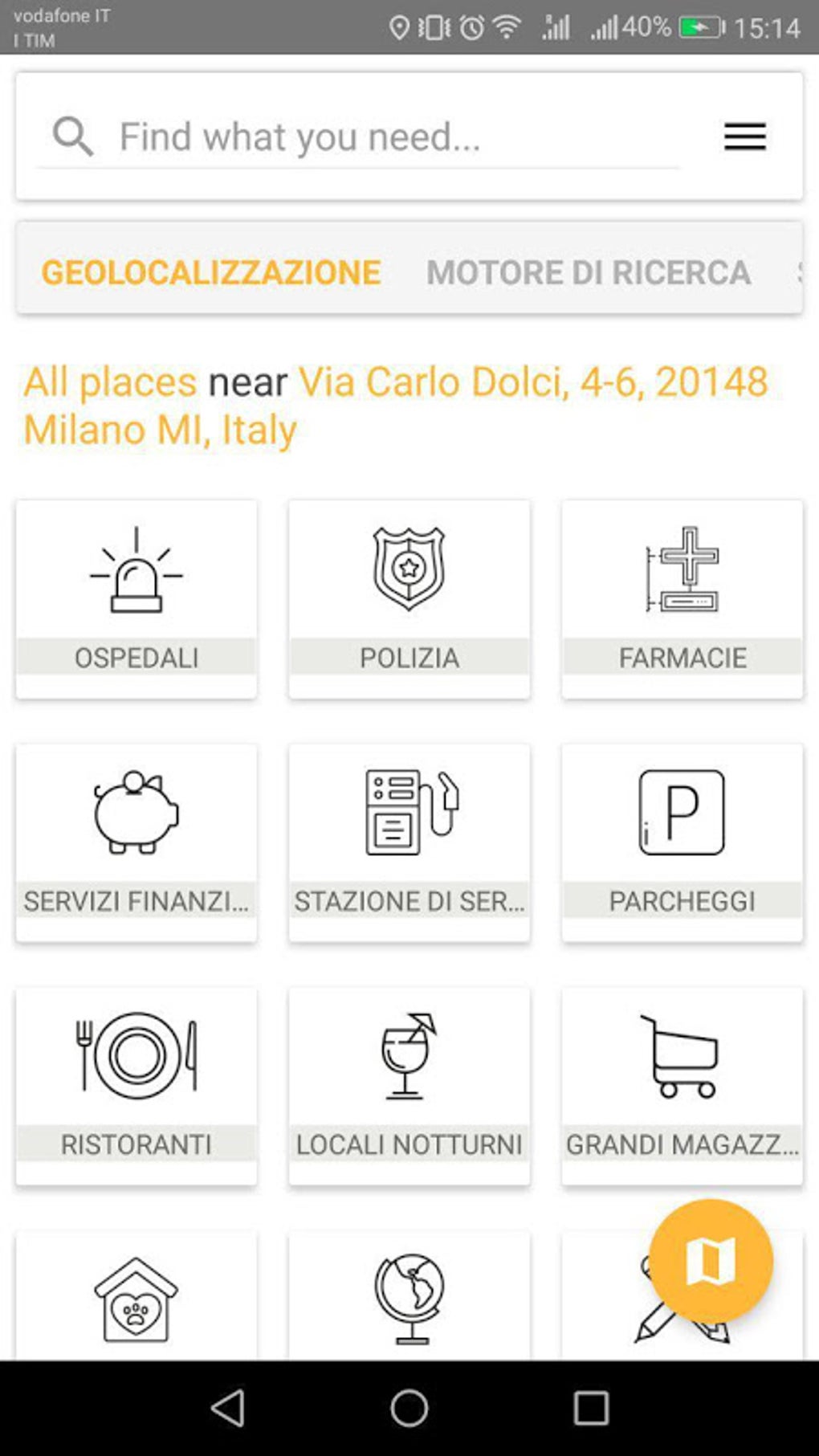Explore Ristoranti near me
The image size is (819, 1456).
click(136, 1085)
